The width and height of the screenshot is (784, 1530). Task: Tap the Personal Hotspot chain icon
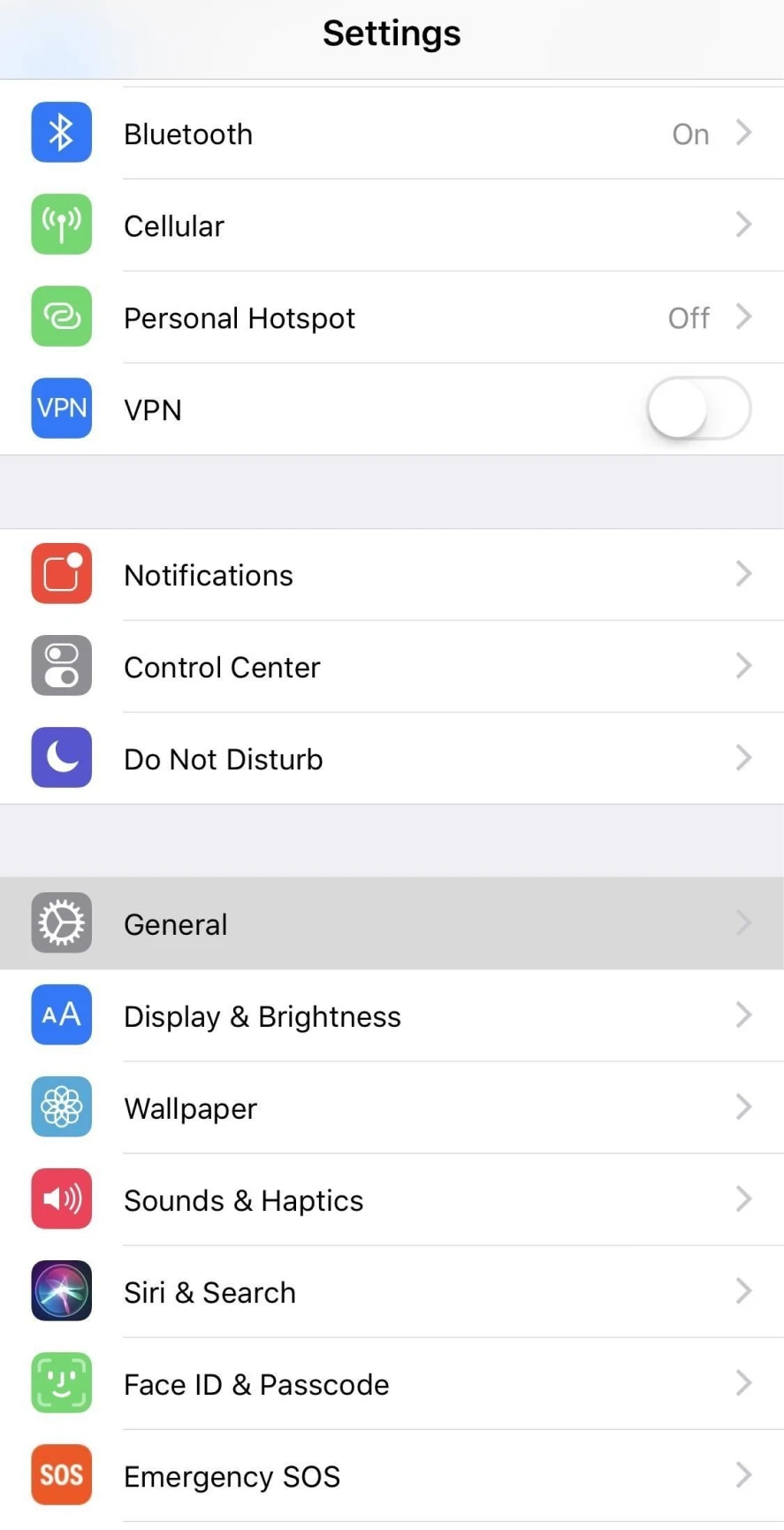(61, 317)
